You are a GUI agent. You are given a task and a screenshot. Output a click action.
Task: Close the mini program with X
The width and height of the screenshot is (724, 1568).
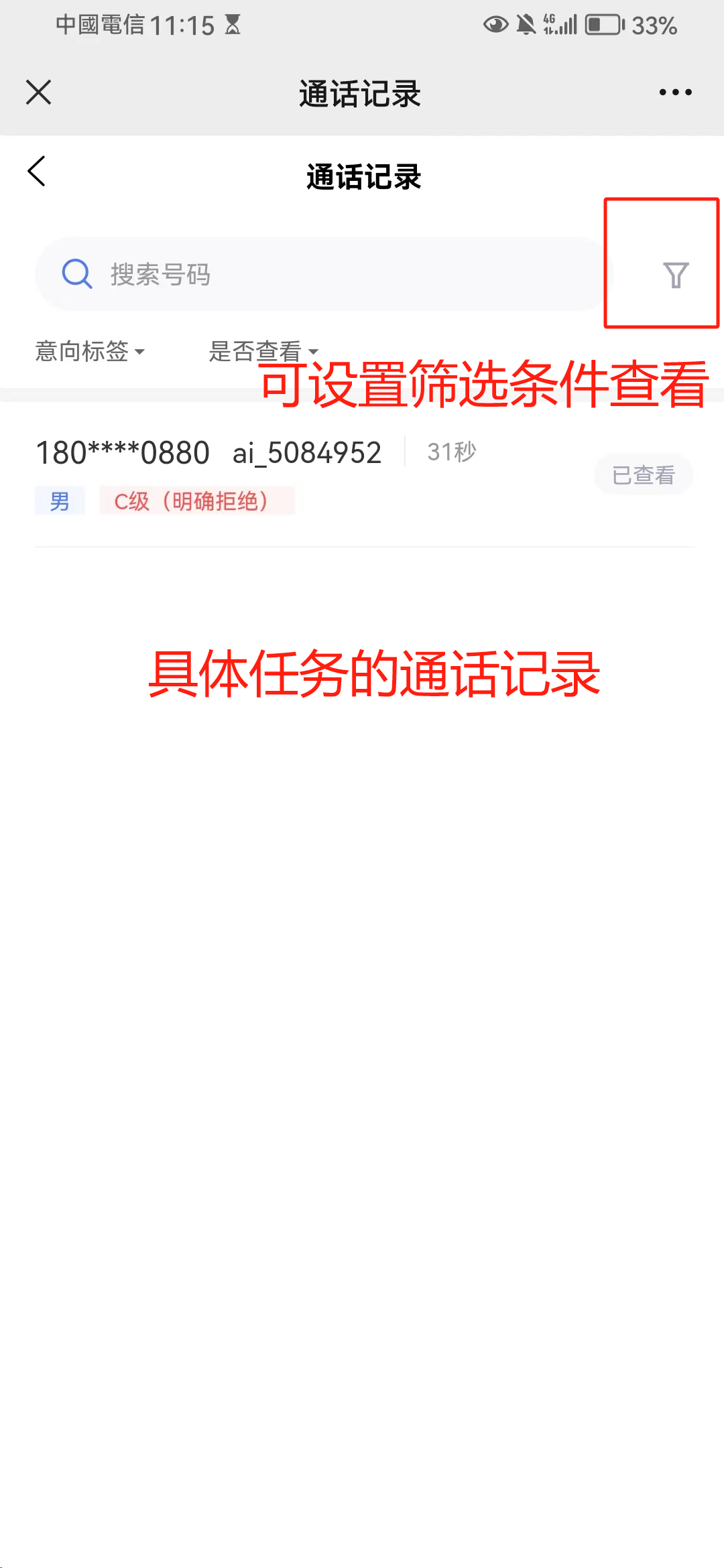coord(38,92)
